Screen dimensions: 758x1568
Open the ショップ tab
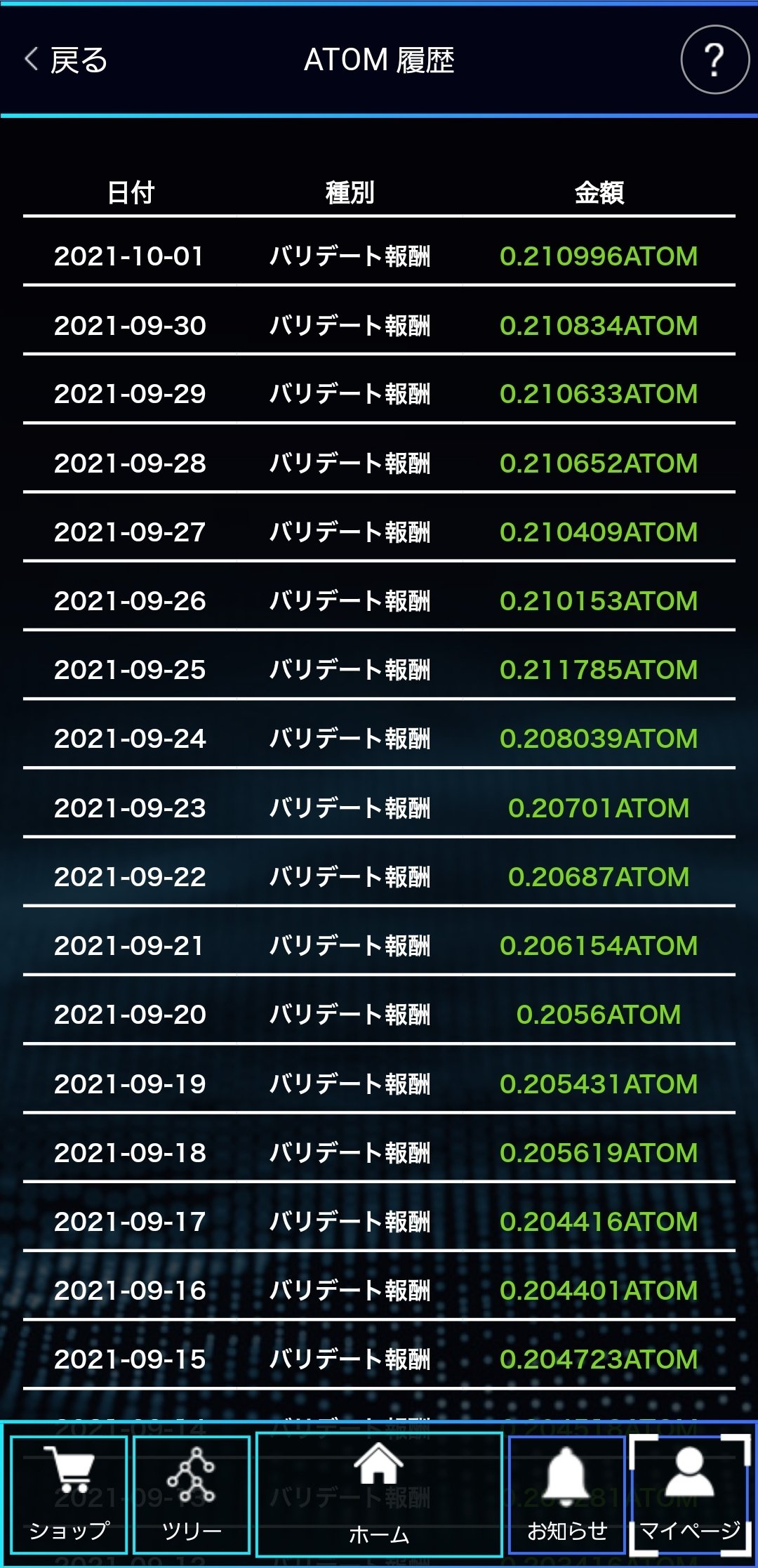pos(69,1494)
